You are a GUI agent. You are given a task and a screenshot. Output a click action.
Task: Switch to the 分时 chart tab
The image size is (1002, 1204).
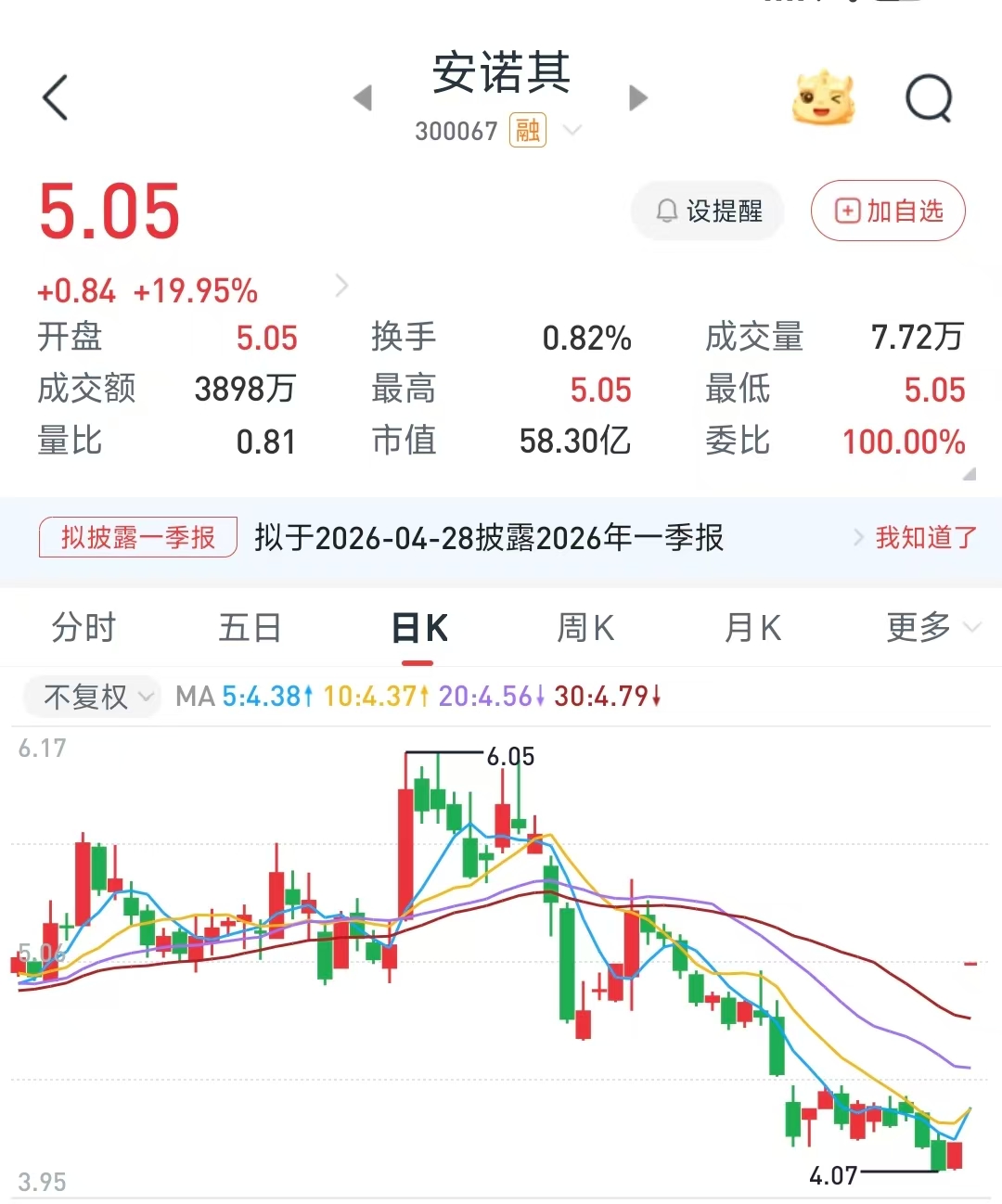[83, 628]
